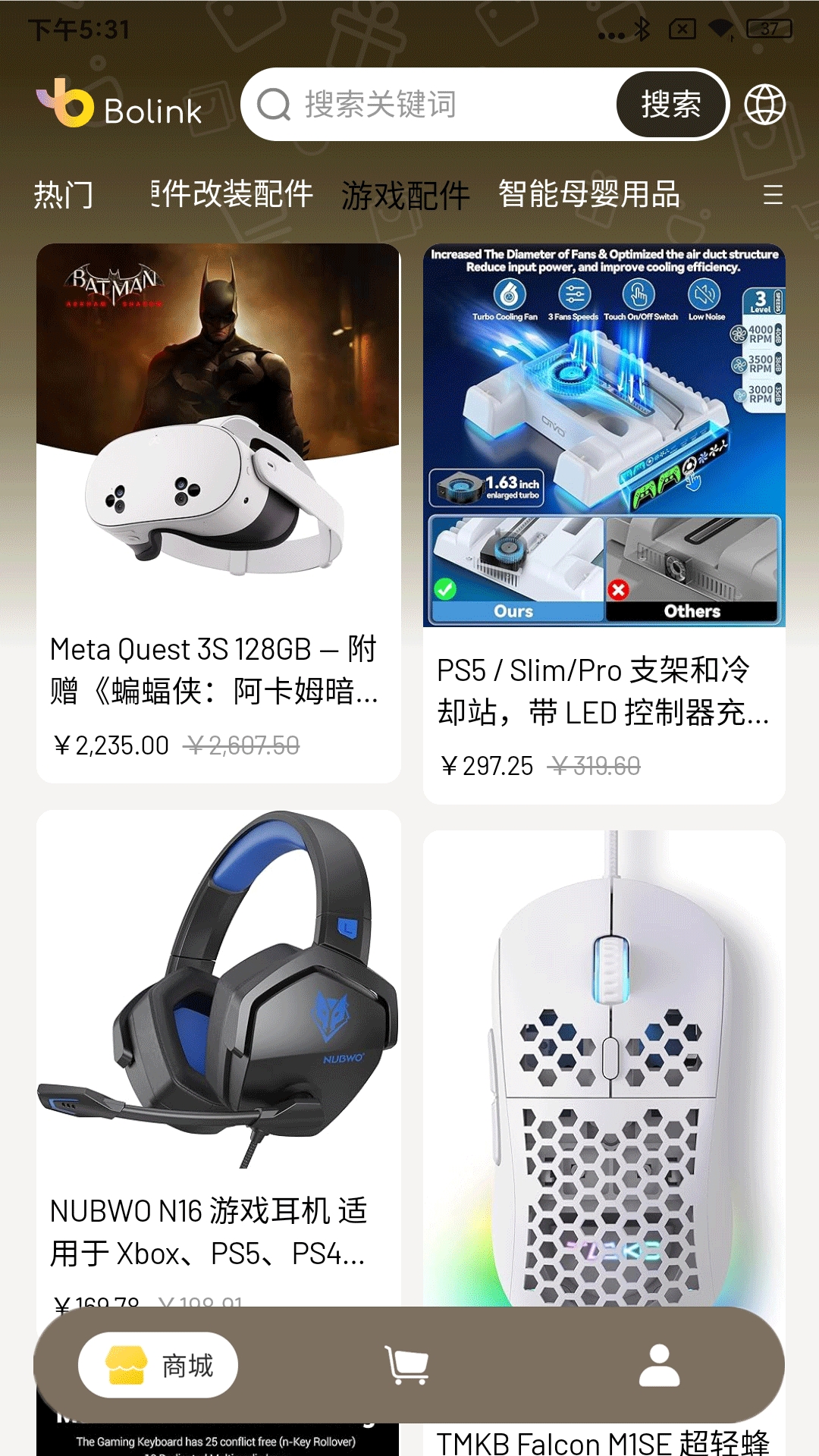Switch to the 改装配件 category tab
This screenshot has width=819, height=1456.
[x=232, y=195]
